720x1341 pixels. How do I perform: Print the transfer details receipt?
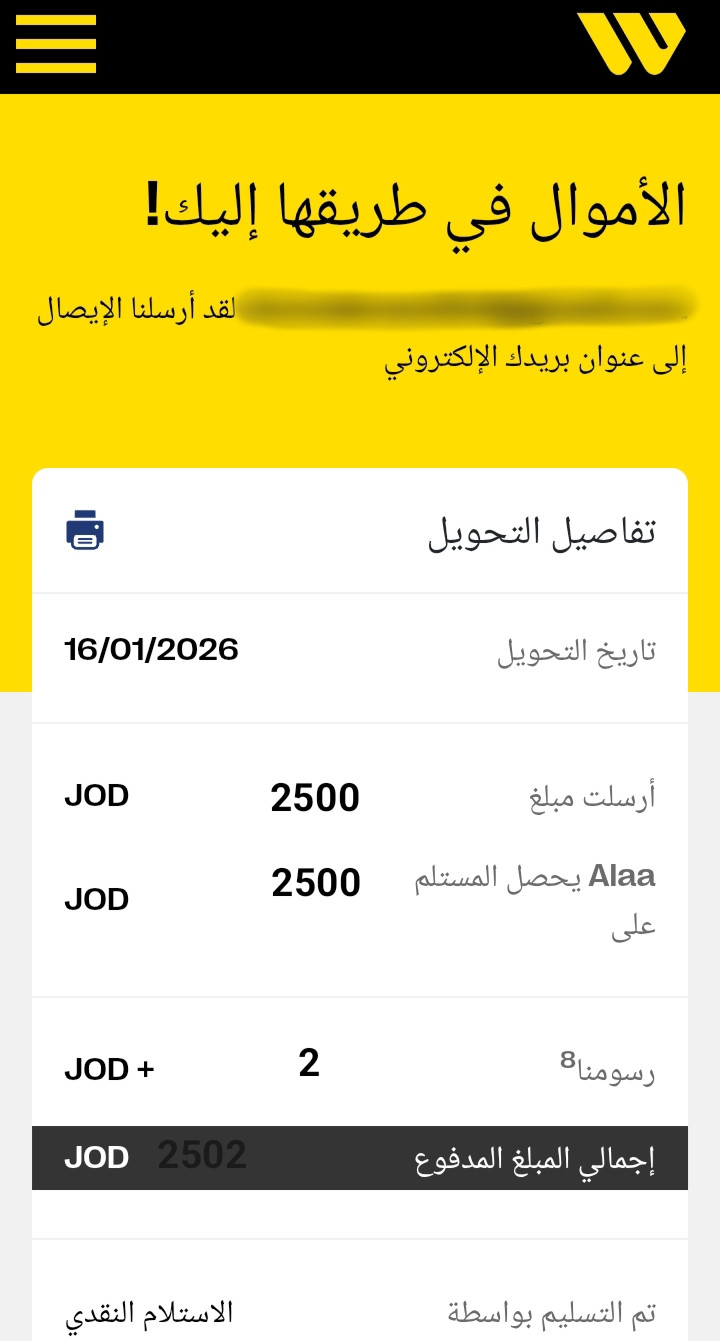[x=85, y=530]
